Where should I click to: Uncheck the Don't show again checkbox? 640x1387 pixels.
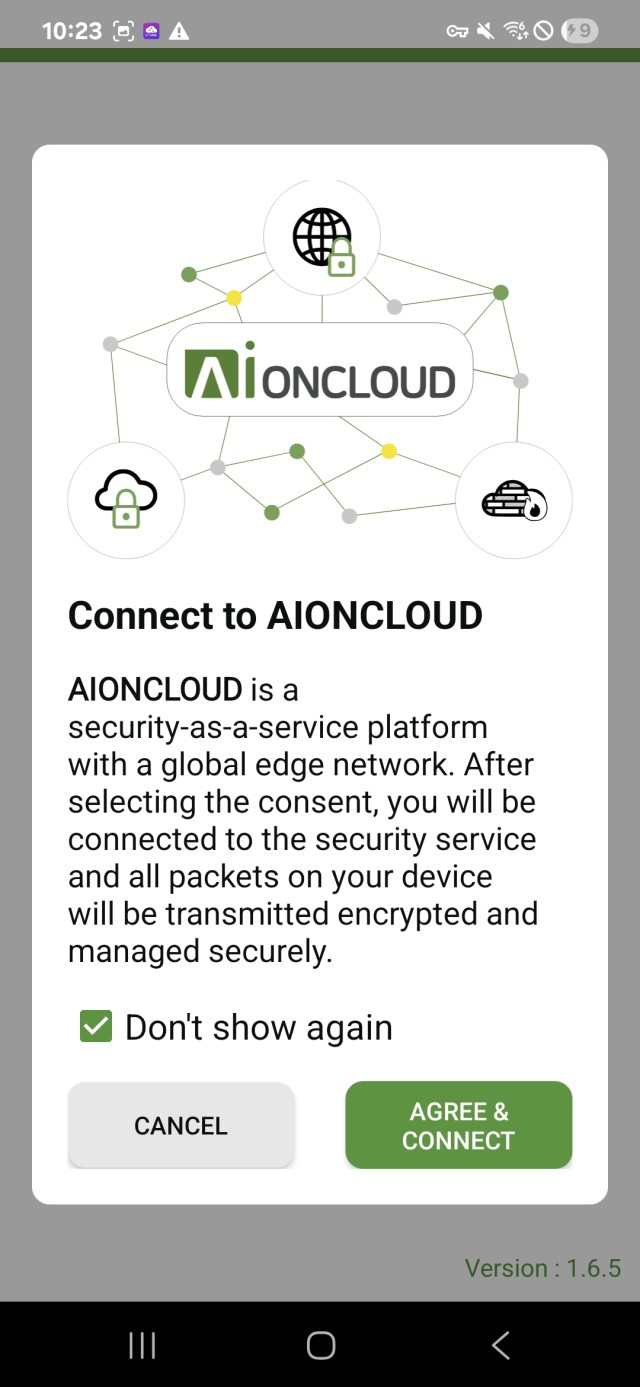pos(96,1026)
